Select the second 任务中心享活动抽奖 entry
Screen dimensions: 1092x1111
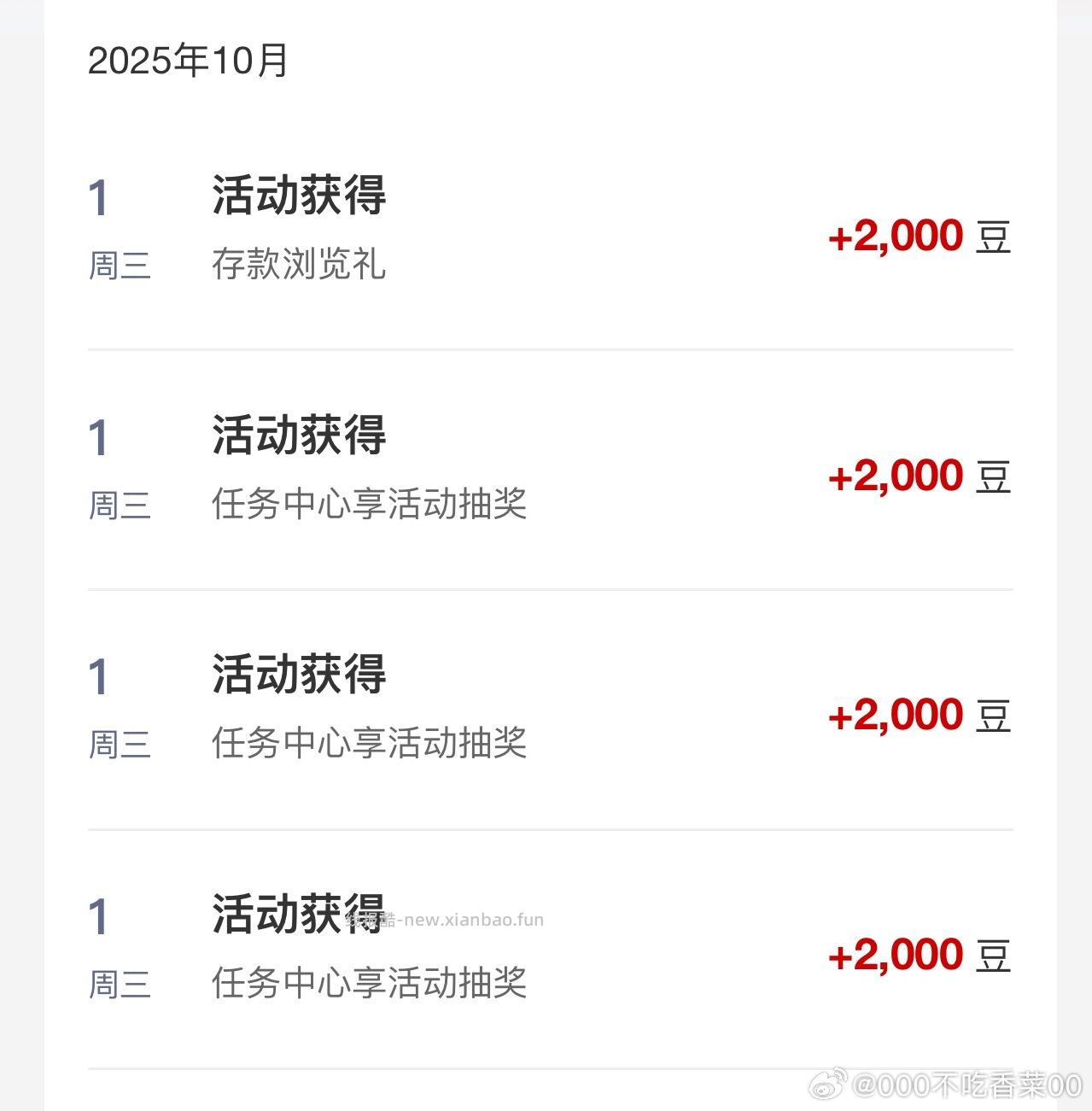tap(370, 506)
